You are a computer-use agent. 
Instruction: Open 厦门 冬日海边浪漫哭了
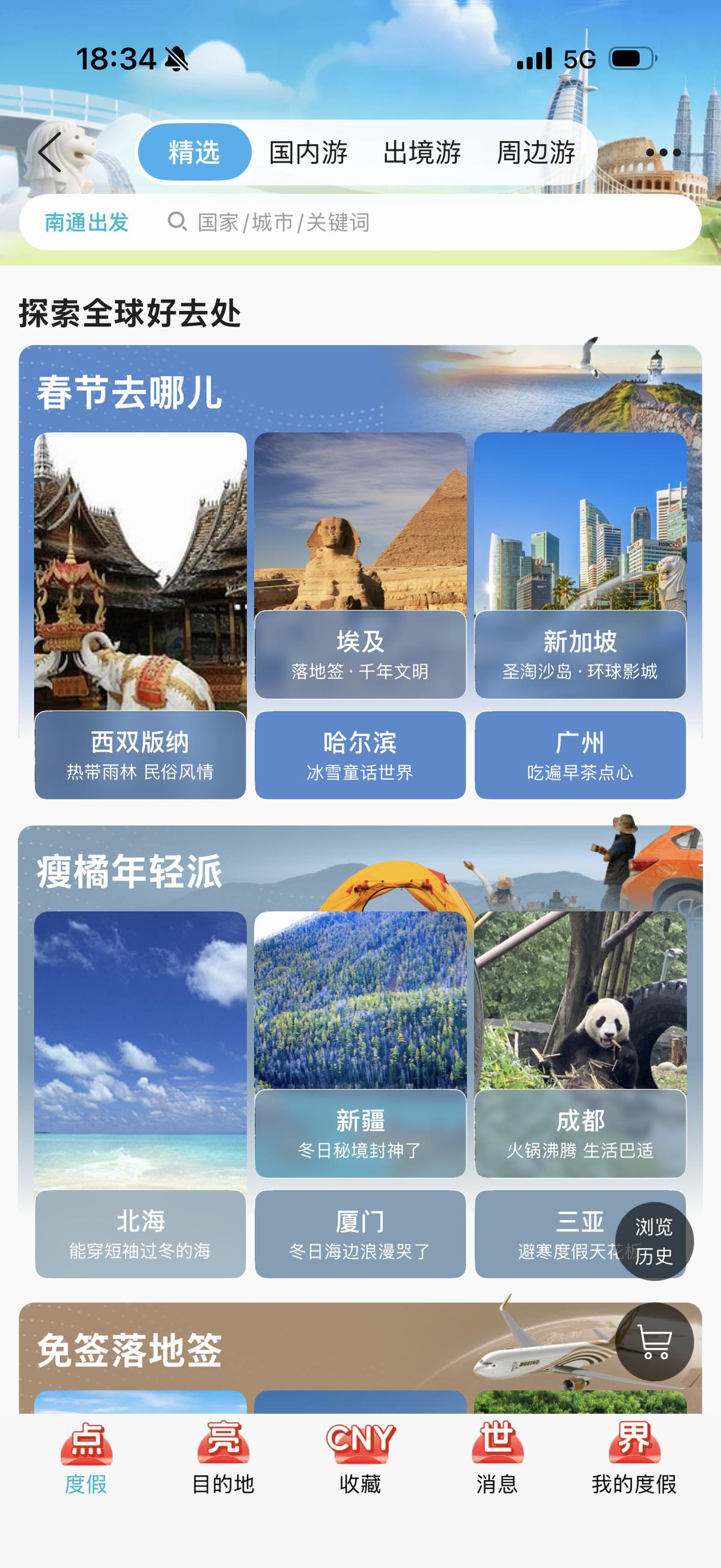(x=360, y=1234)
